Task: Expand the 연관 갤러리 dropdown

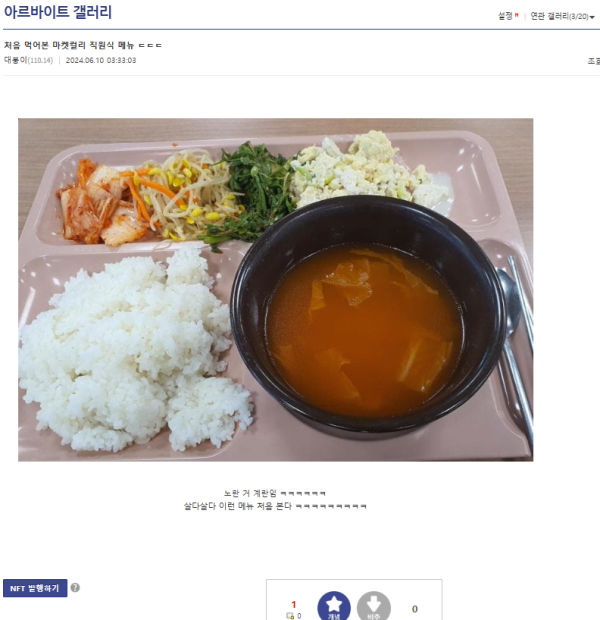Action: click(x=562, y=16)
